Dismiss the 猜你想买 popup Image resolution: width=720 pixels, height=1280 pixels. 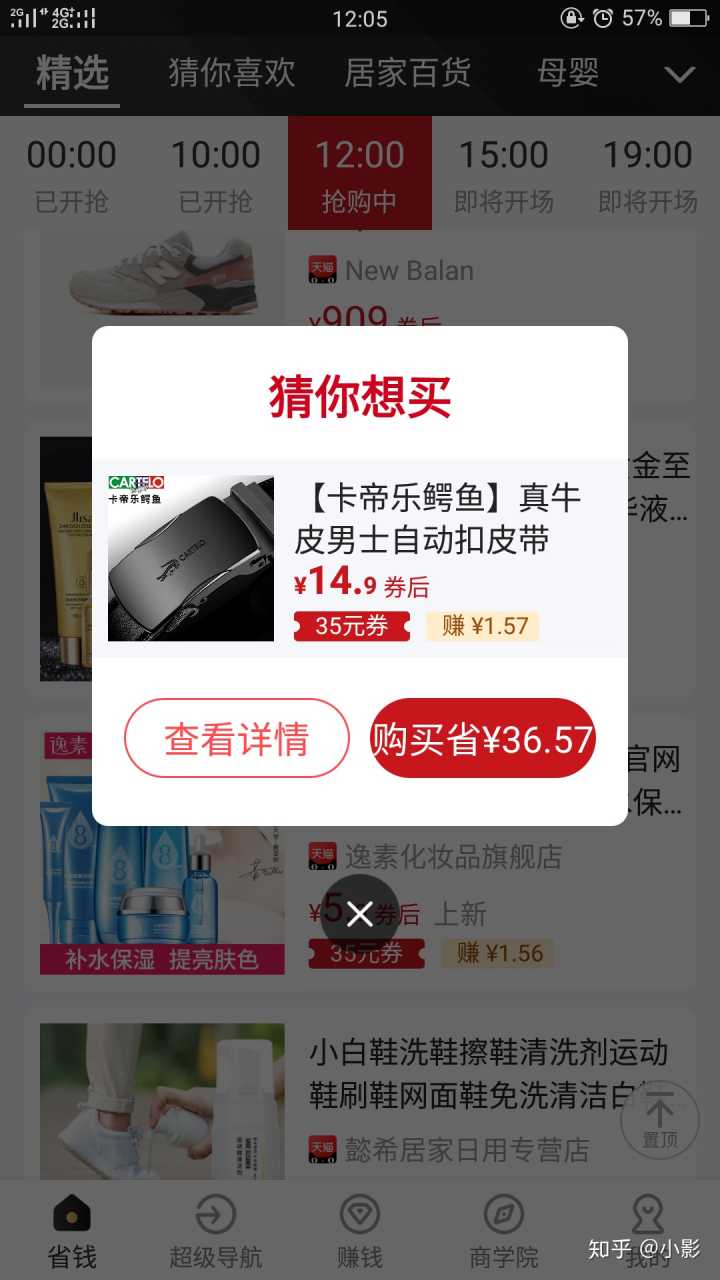click(x=359, y=913)
